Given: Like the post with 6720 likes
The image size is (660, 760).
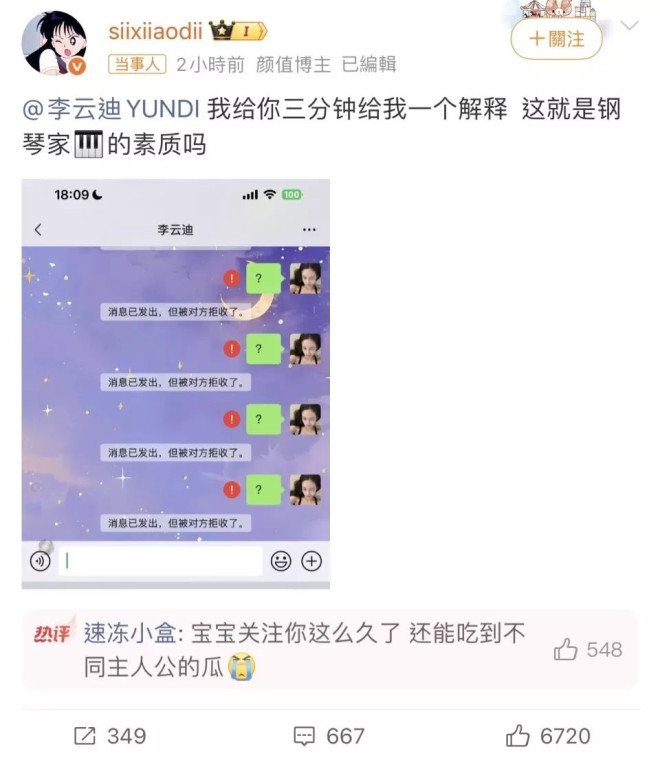Looking at the screenshot, I should click(x=548, y=736).
